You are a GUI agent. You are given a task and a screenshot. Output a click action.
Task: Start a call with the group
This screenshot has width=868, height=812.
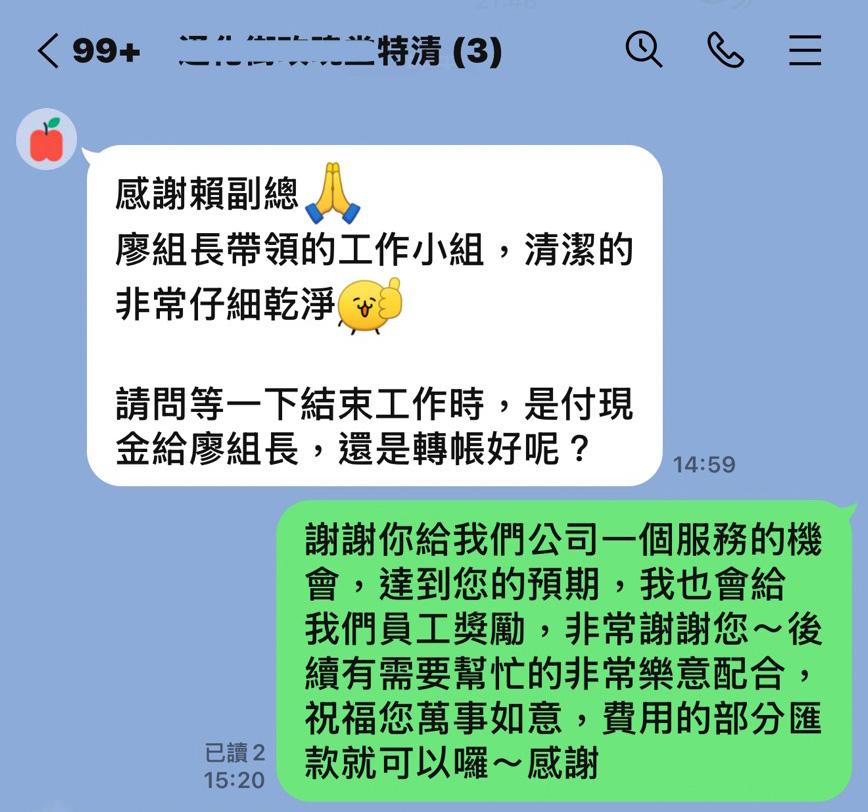click(724, 49)
